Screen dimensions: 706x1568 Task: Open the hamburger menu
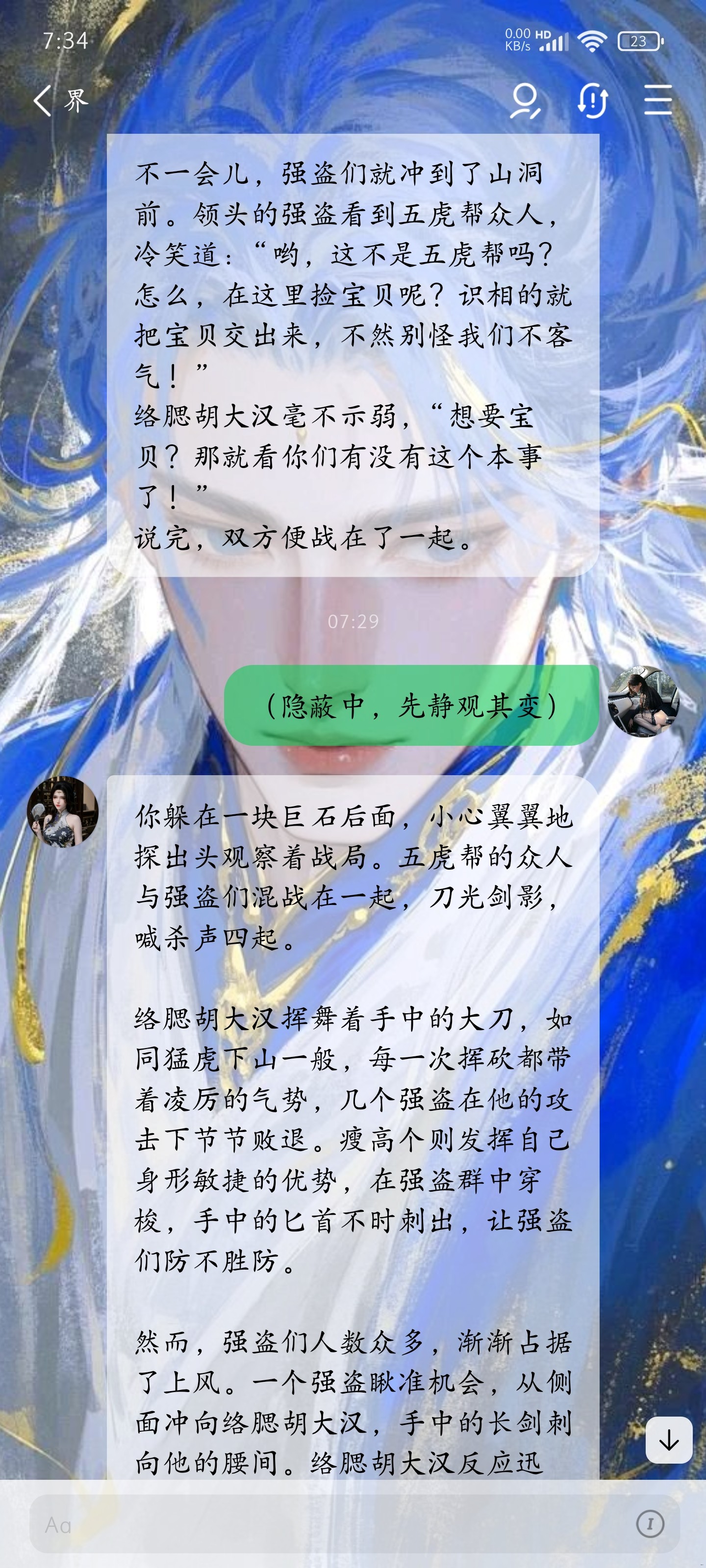(x=658, y=100)
